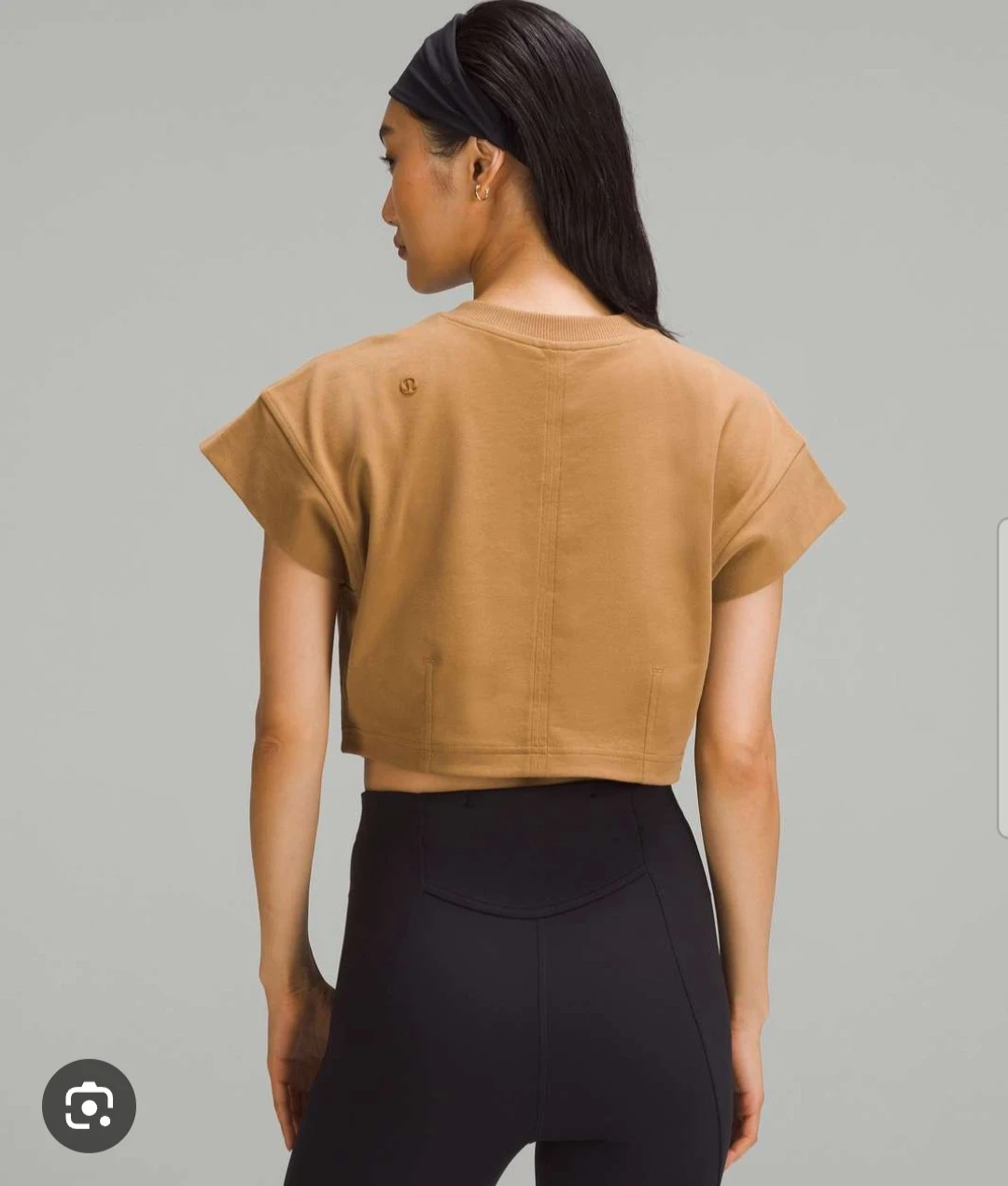The height and width of the screenshot is (1186, 1008).
Task: Search this image with Google Lens
Action: 89,1106
